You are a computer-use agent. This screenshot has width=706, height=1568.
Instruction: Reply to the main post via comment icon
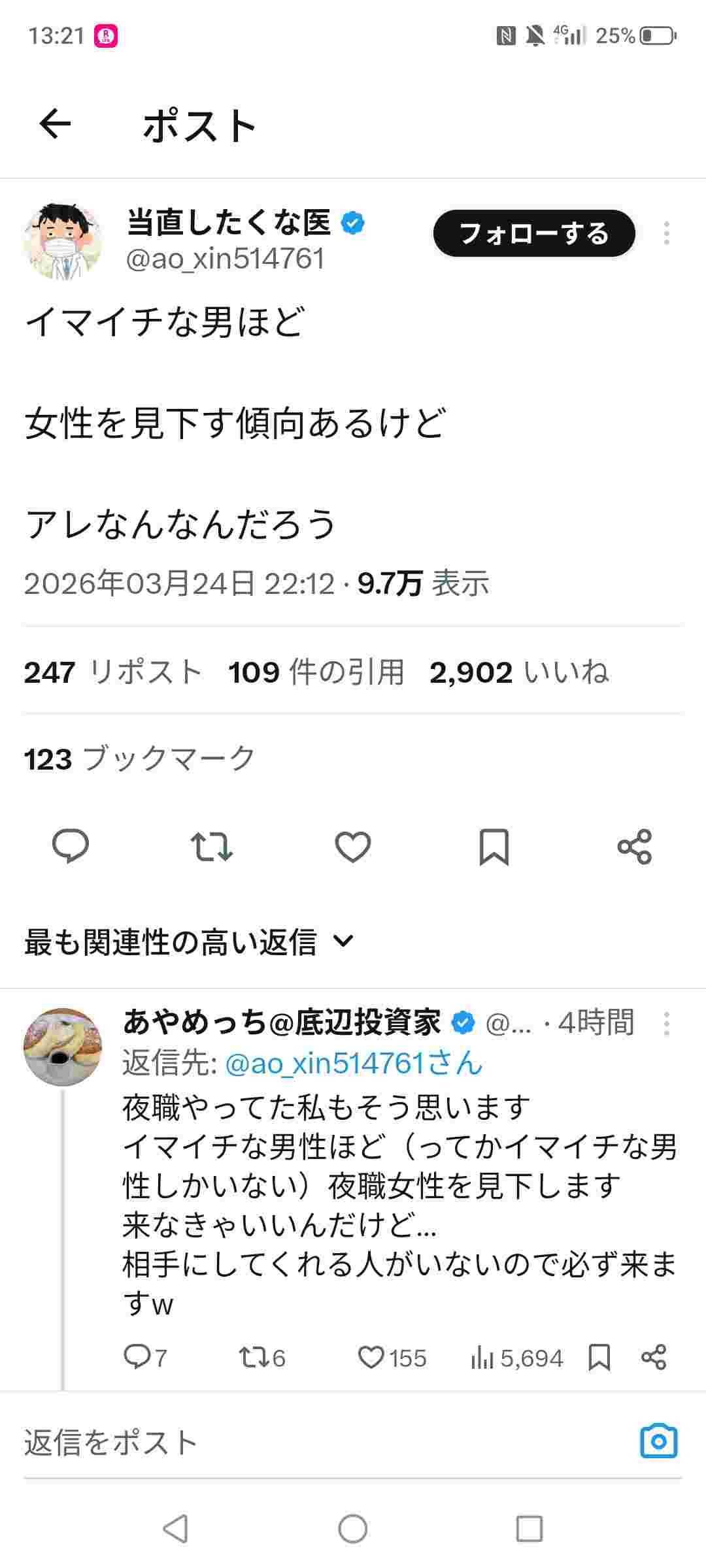70,847
